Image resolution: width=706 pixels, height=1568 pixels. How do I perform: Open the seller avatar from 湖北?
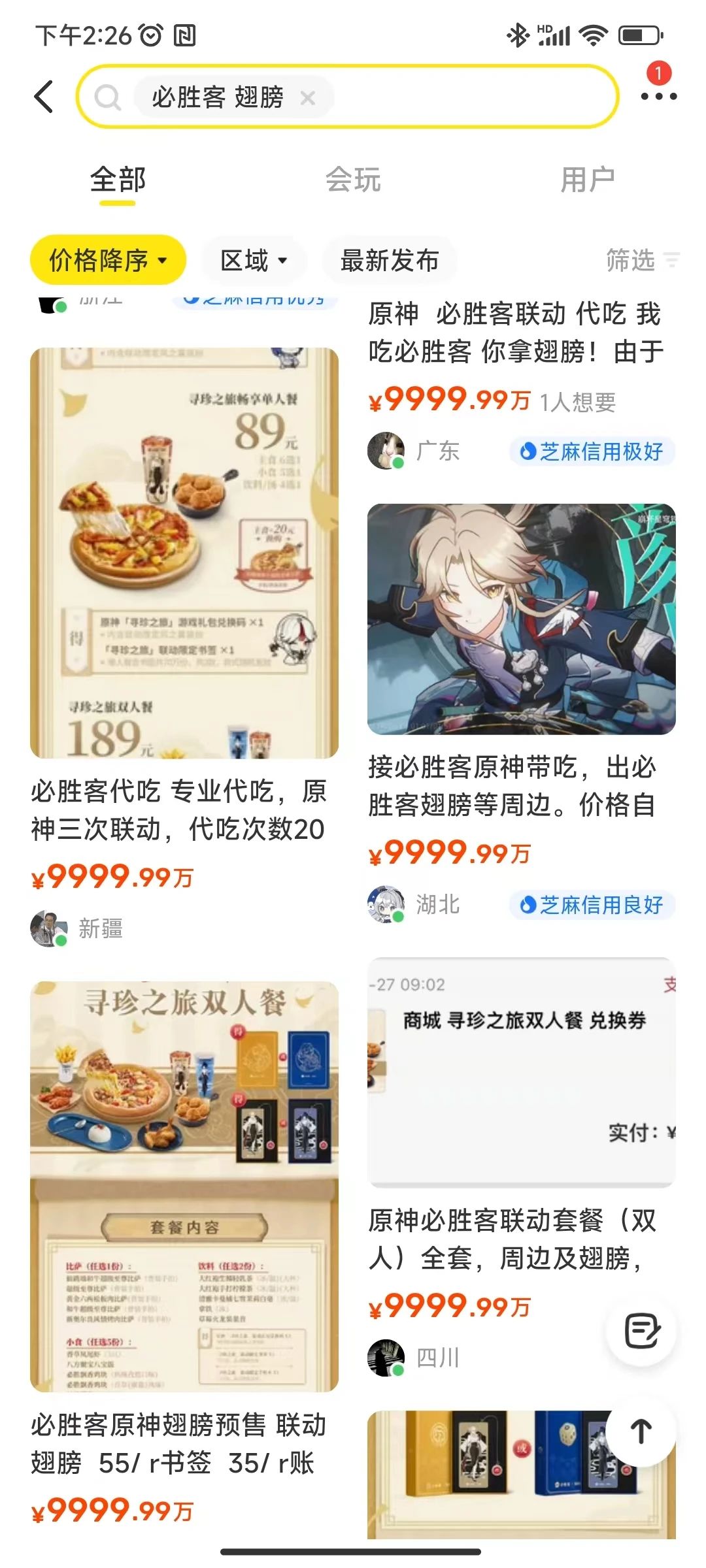click(386, 904)
